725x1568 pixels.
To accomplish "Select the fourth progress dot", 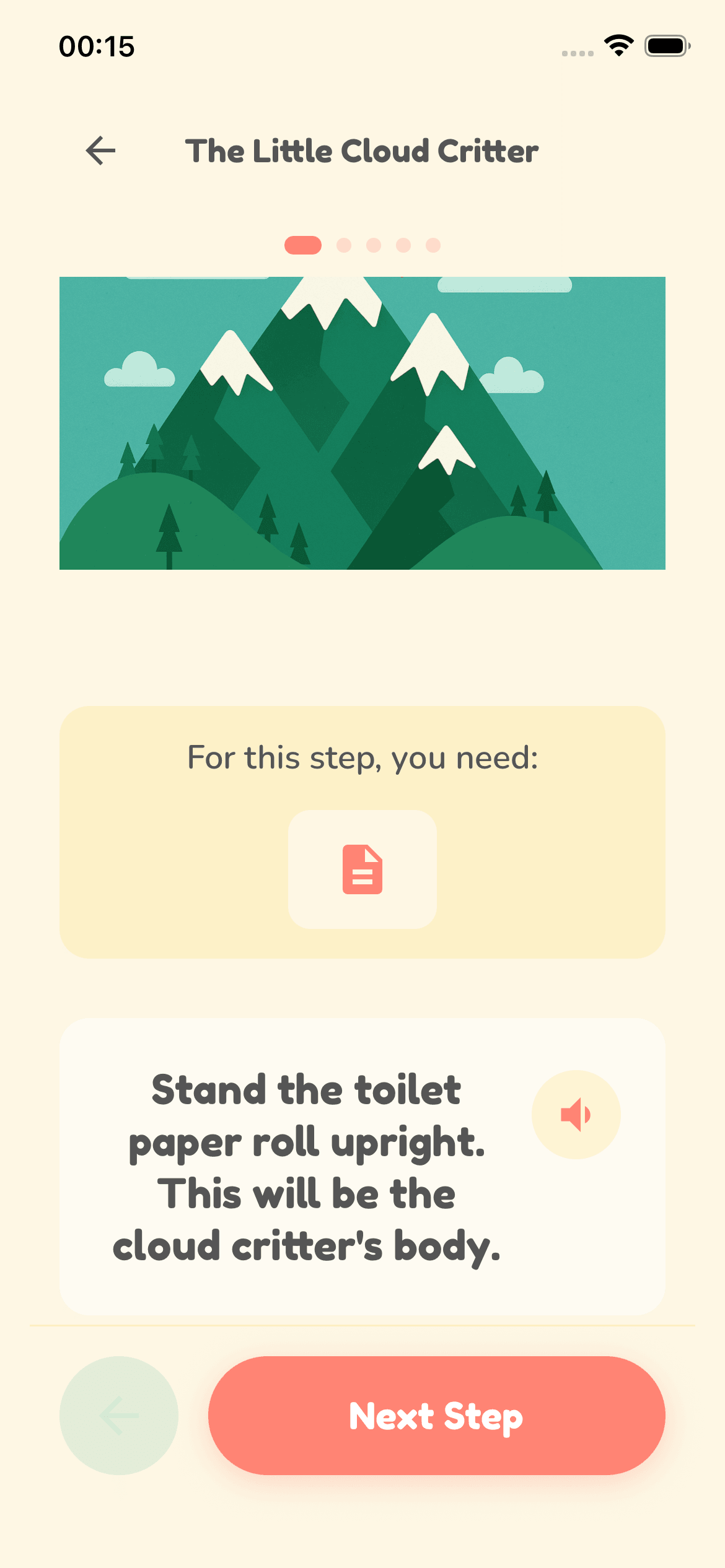I will (402, 245).
